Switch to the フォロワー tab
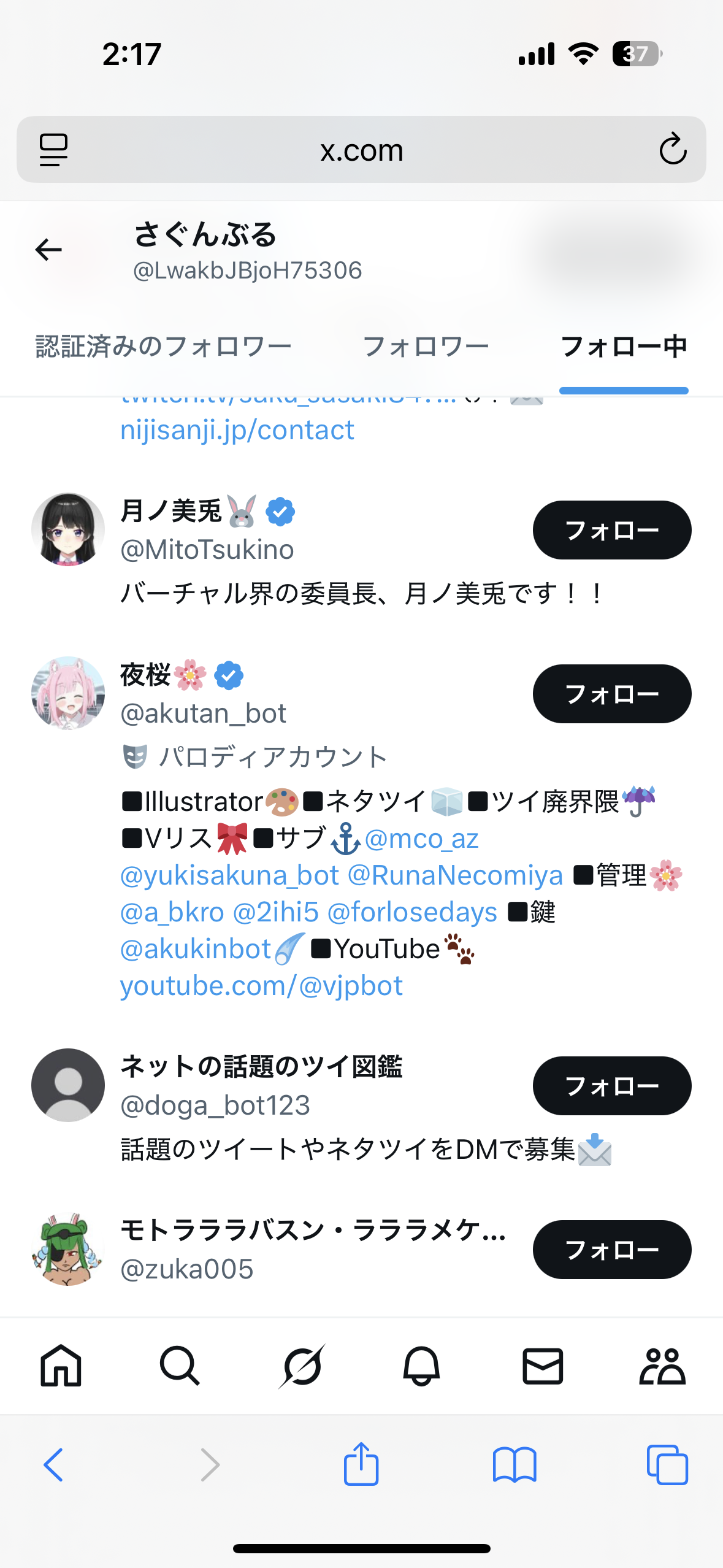 426,347
